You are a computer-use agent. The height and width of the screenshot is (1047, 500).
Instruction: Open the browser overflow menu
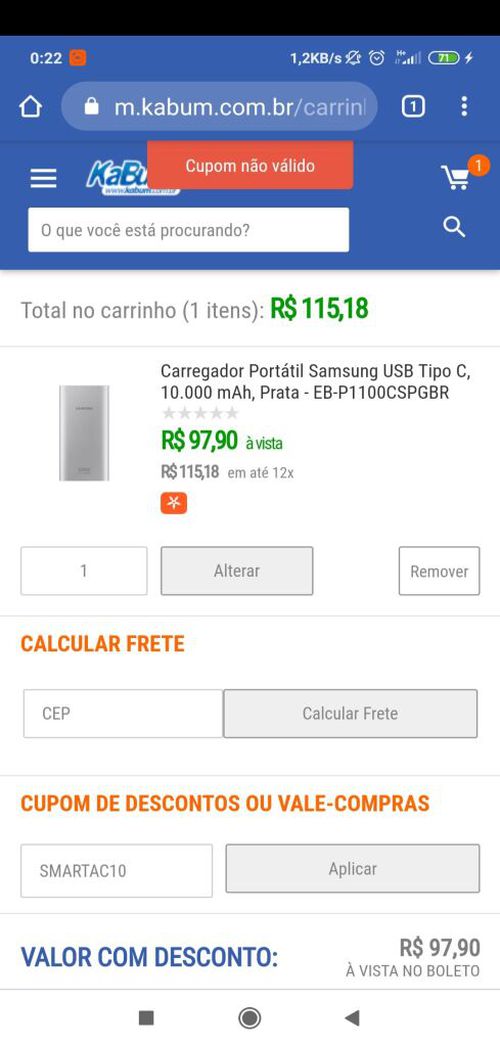tap(465, 106)
